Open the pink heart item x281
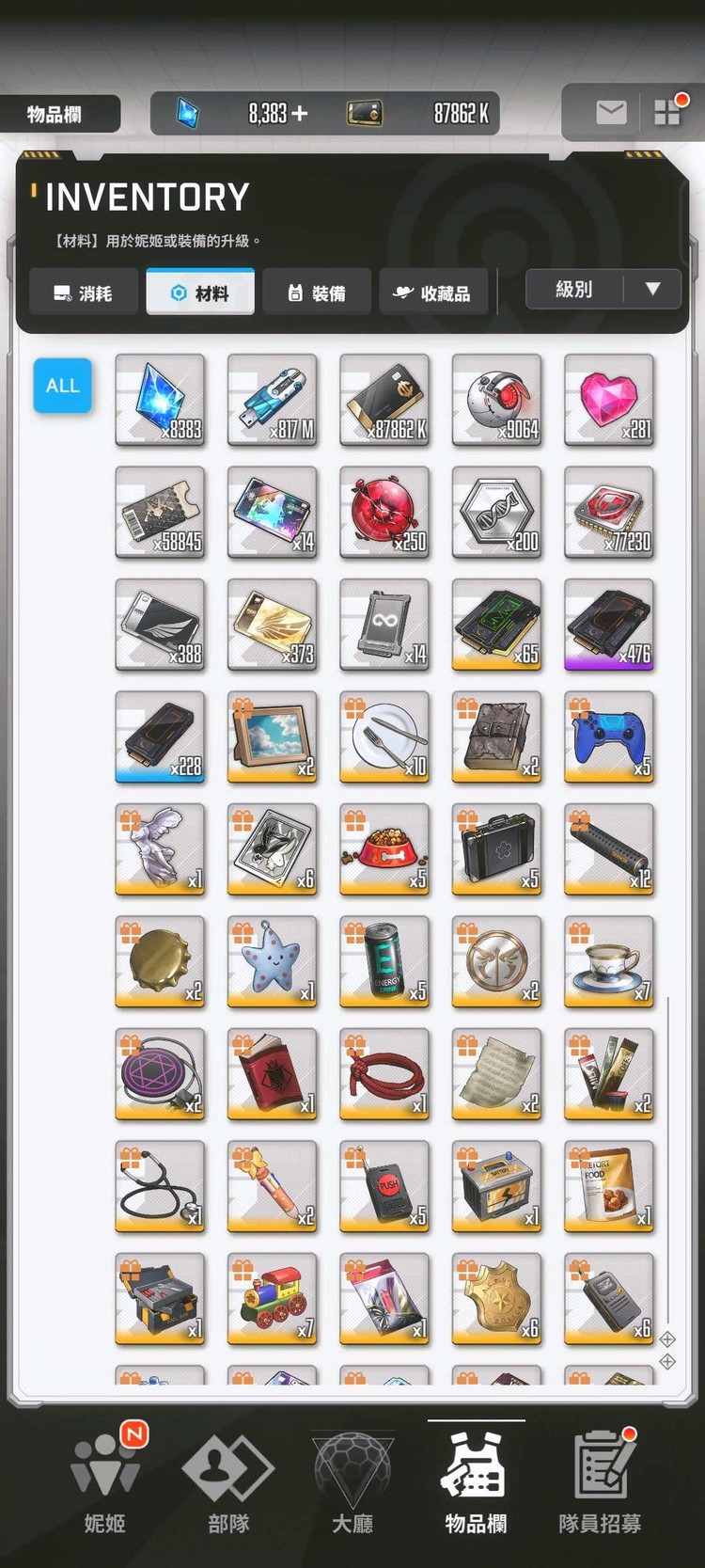705x1568 pixels. coord(609,400)
